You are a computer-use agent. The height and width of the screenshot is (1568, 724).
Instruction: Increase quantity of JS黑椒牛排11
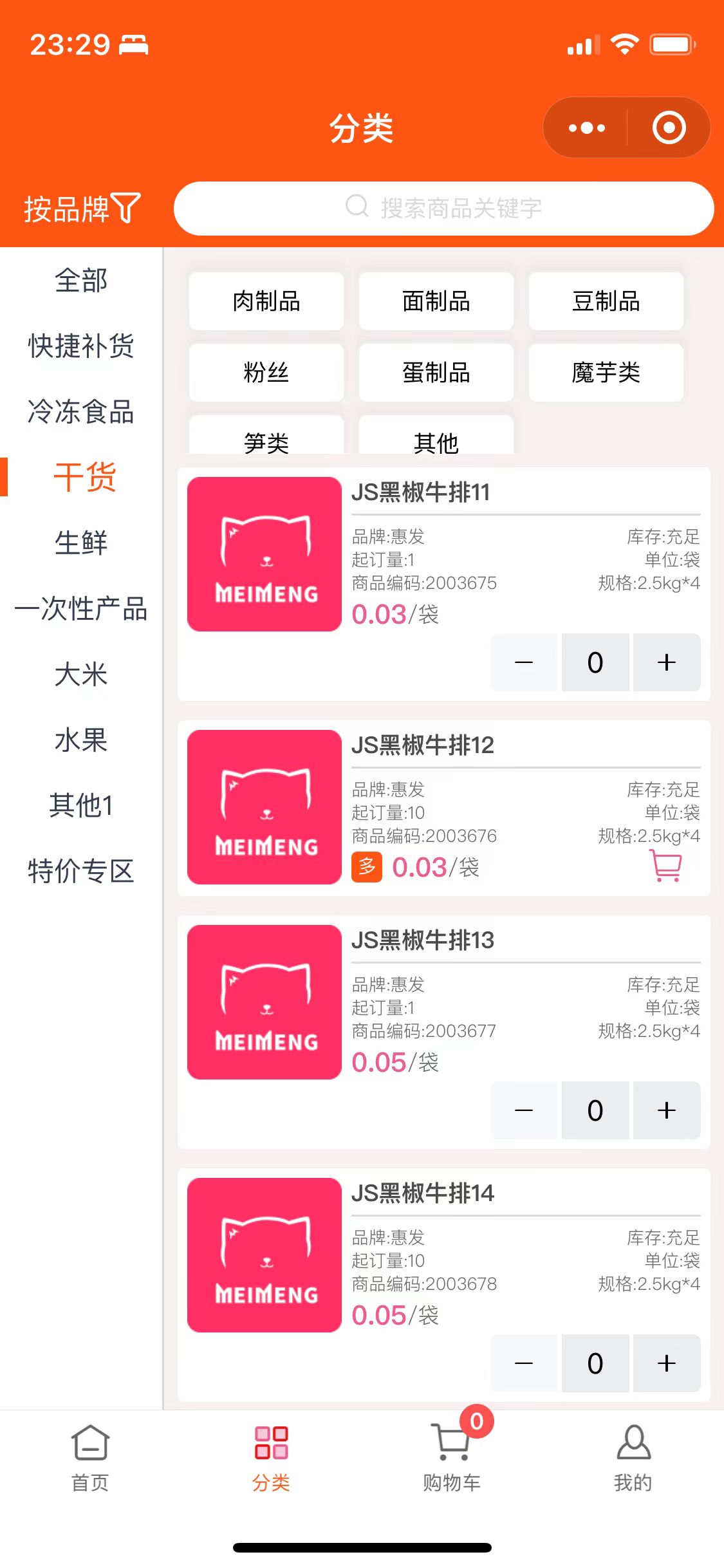click(x=666, y=662)
